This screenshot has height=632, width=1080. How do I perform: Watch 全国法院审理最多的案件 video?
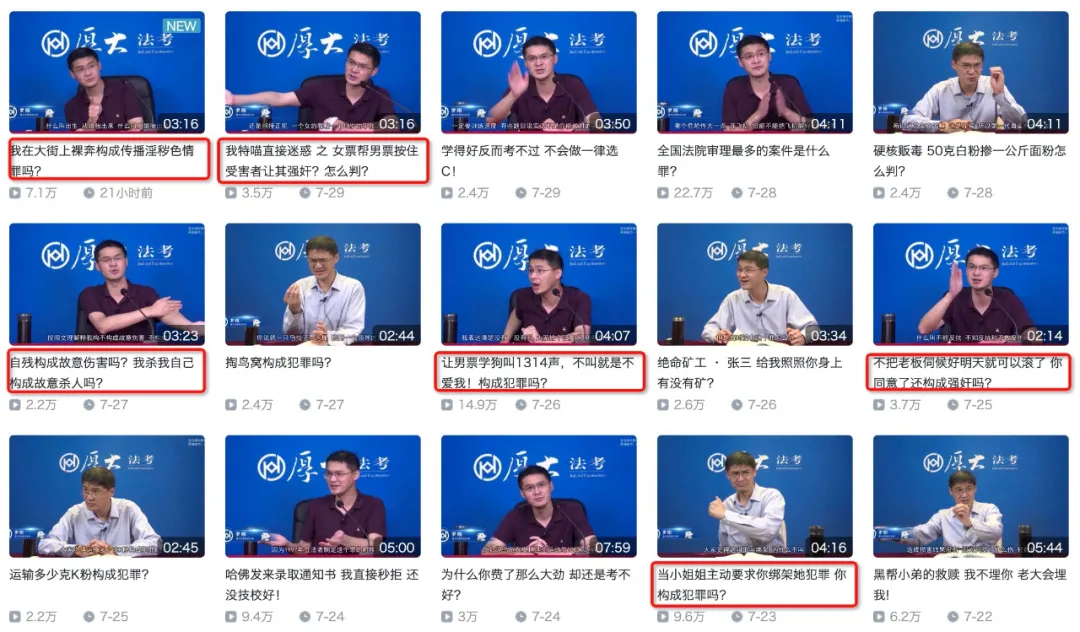[755, 72]
